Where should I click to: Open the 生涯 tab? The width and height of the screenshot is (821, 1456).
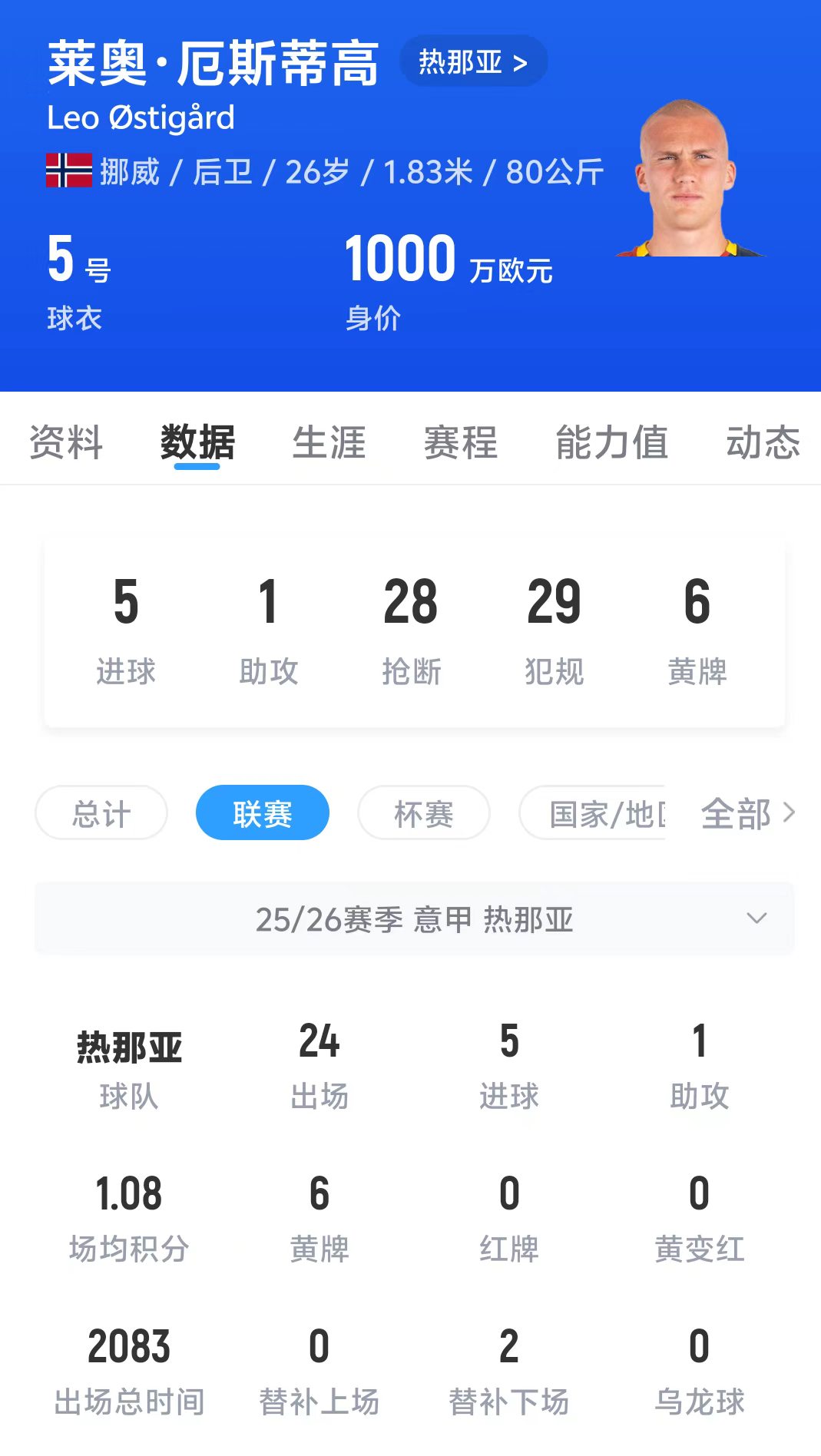[329, 442]
